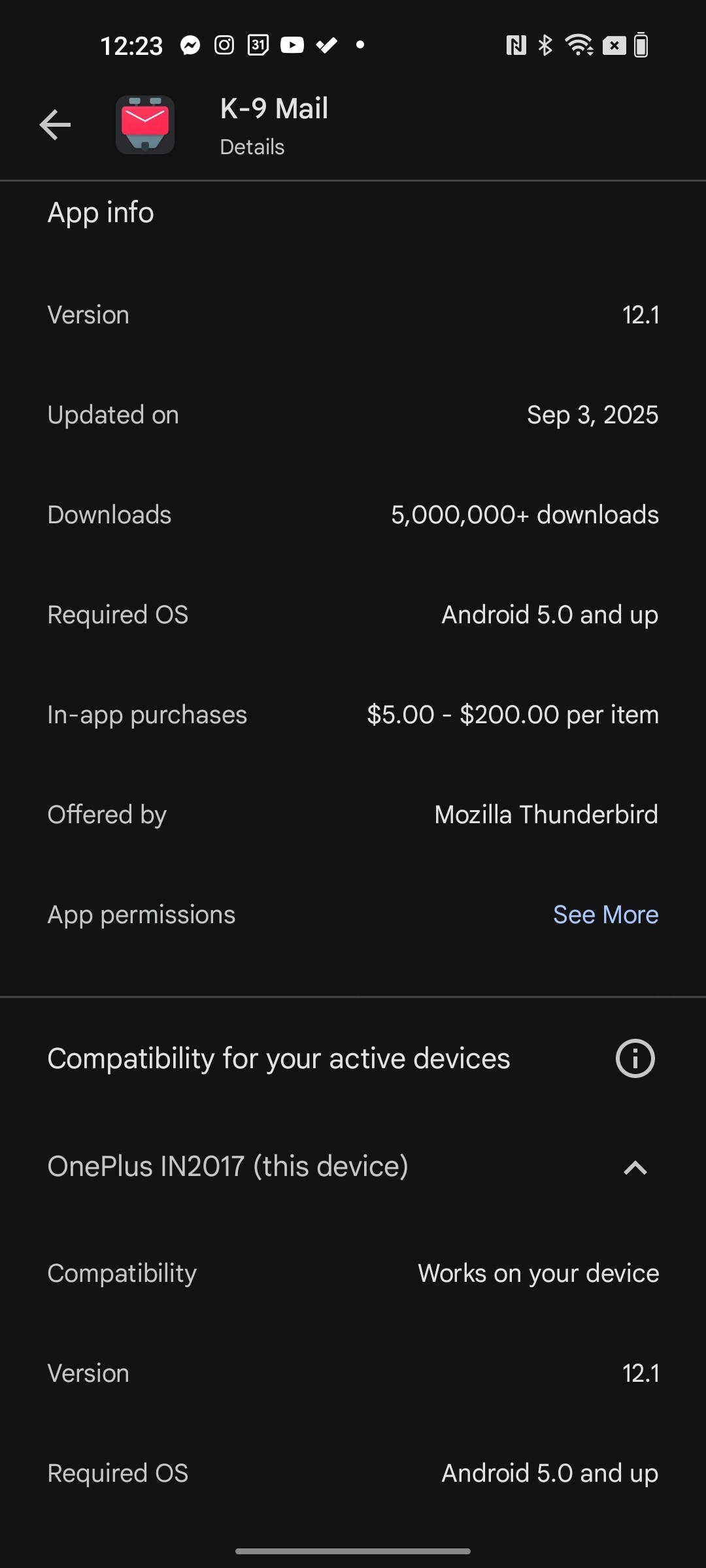The width and height of the screenshot is (706, 1568).
Task: Open the compatibility info icon
Action: 635,1058
